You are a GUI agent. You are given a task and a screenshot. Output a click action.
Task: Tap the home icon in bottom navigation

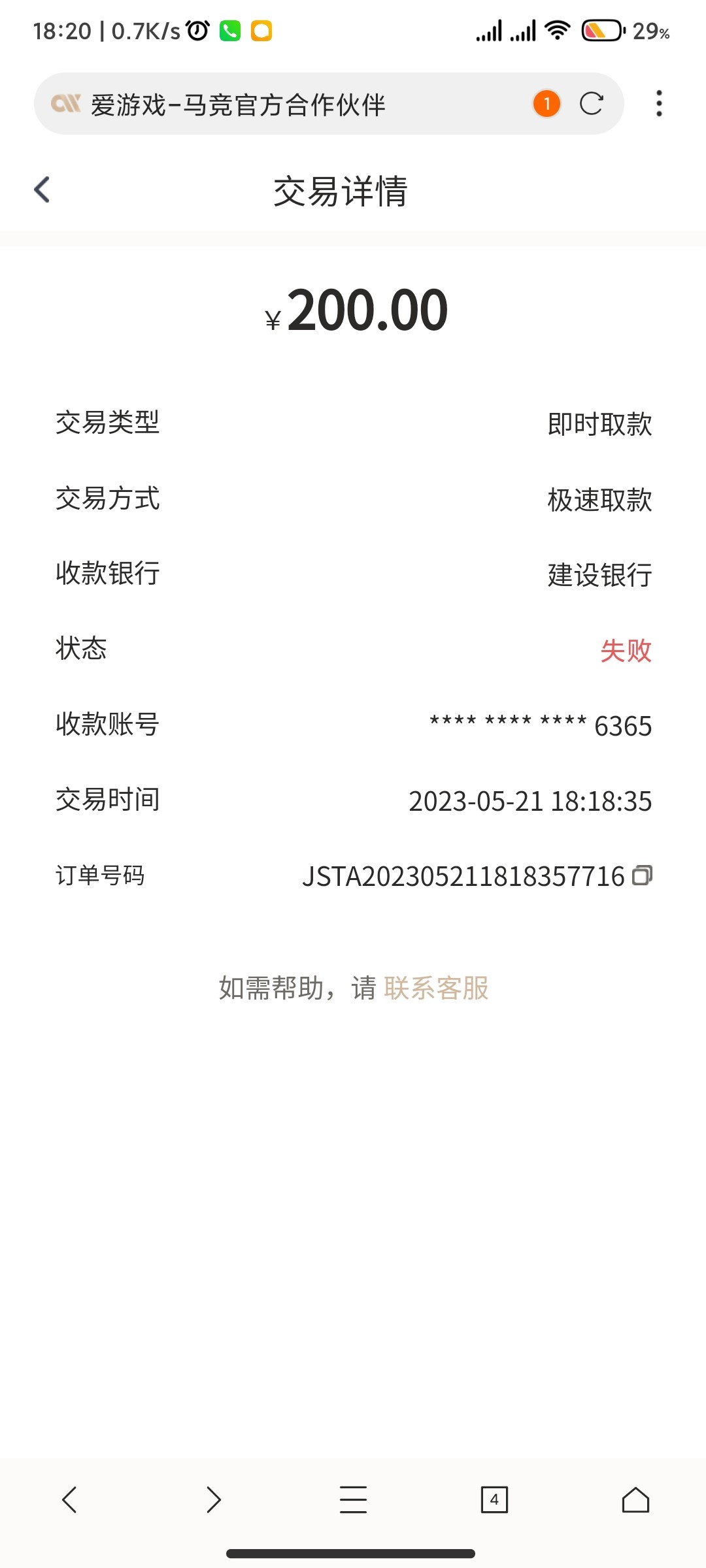pyautogui.click(x=635, y=1501)
